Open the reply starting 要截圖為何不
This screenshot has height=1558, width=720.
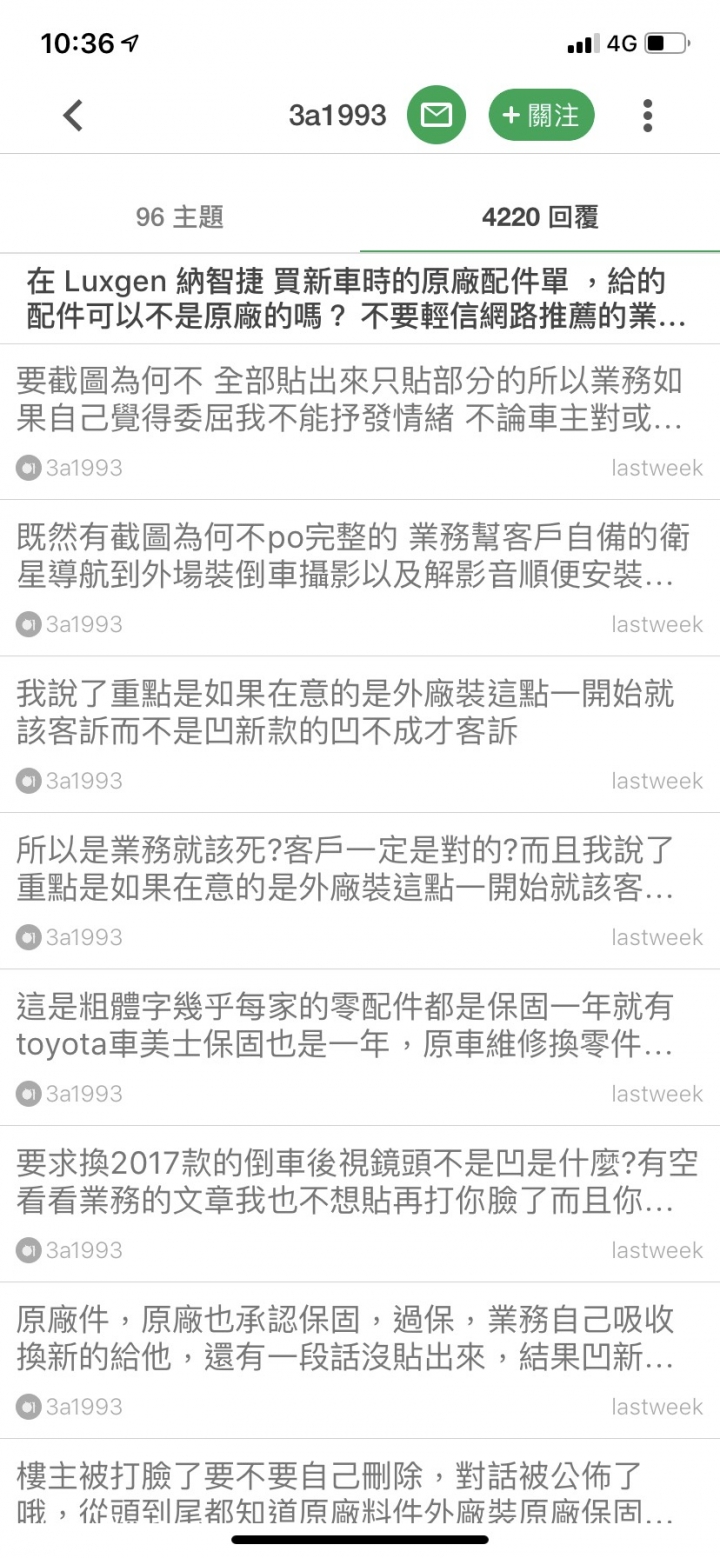360,422
